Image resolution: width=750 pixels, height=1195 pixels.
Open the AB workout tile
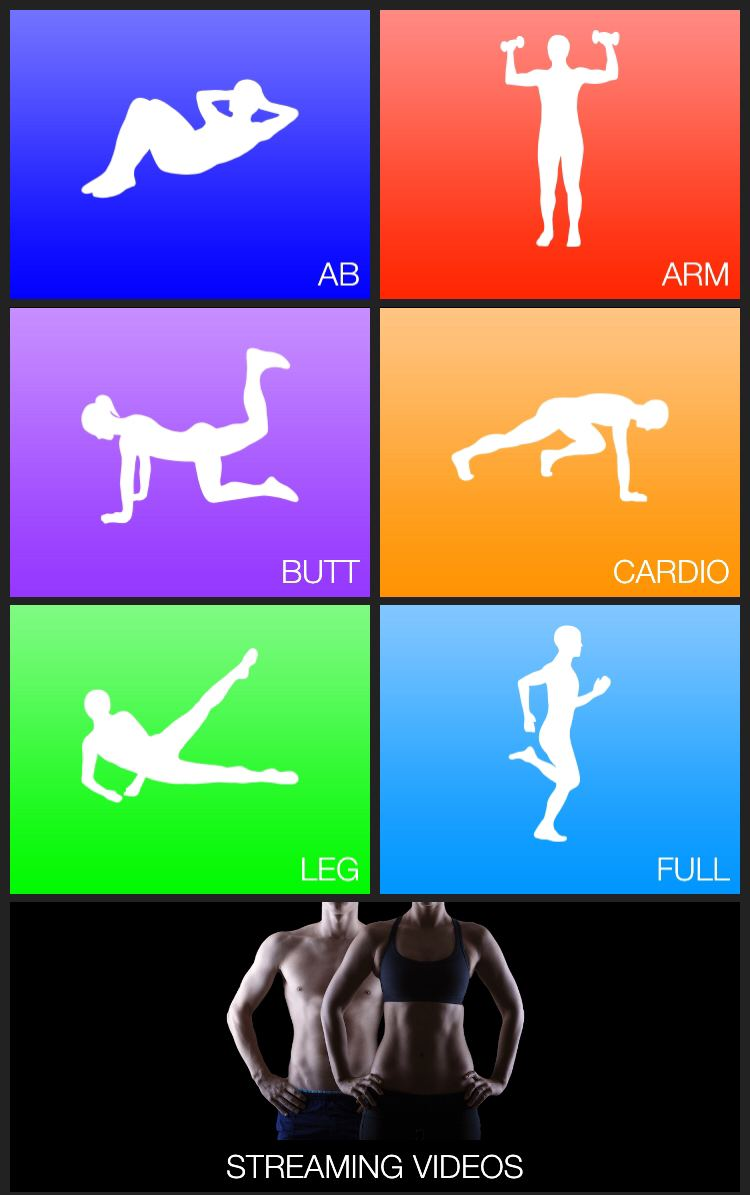click(190, 154)
